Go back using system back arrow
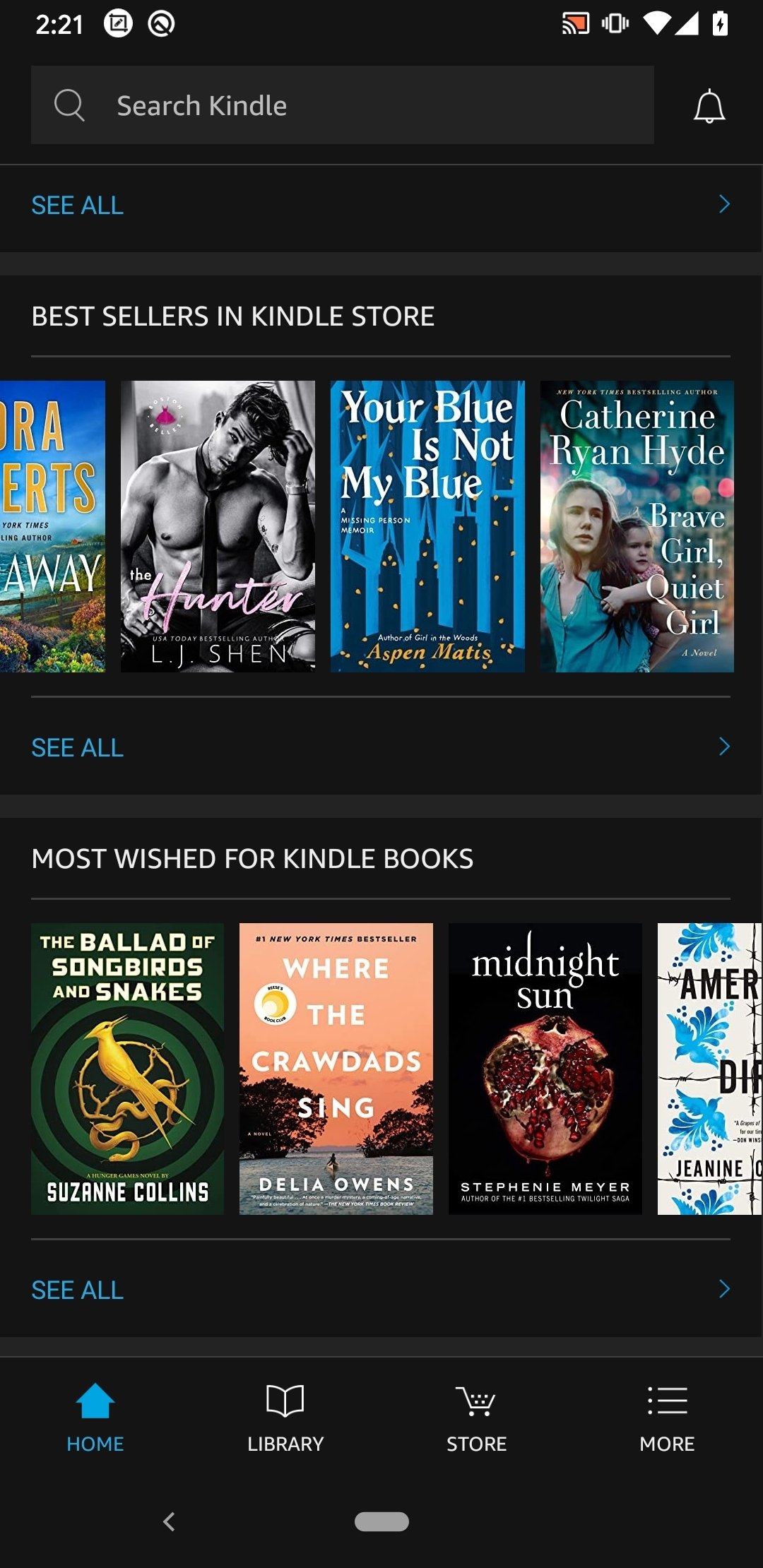 point(169,1521)
